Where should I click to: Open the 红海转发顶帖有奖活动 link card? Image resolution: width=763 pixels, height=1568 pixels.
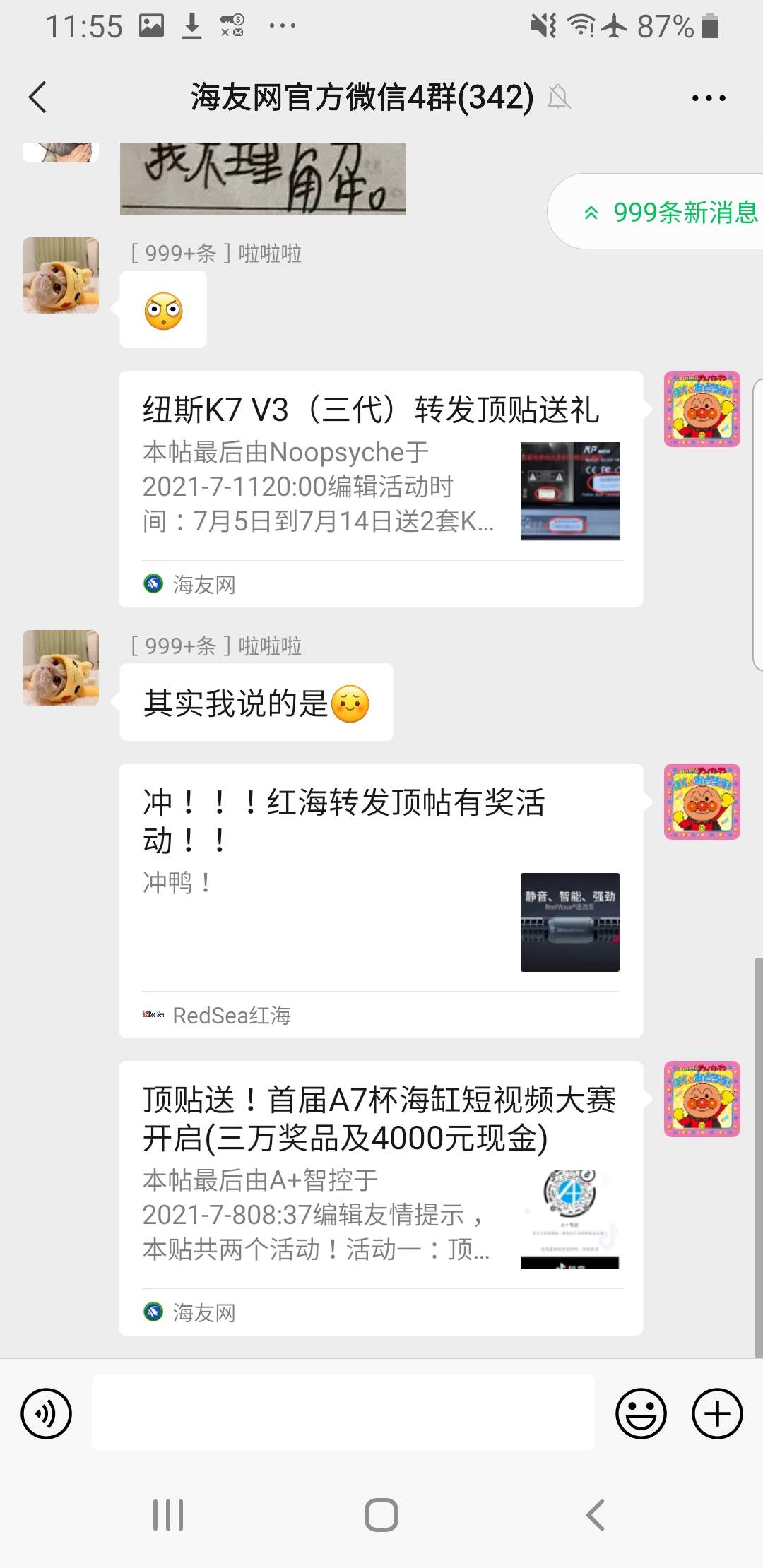click(x=381, y=900)
